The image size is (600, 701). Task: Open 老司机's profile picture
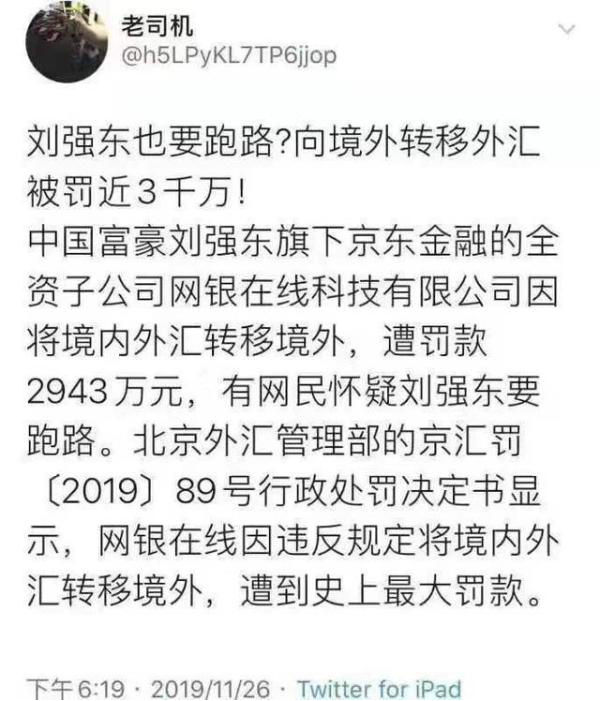pyautogui.click(x=66, y=43)
